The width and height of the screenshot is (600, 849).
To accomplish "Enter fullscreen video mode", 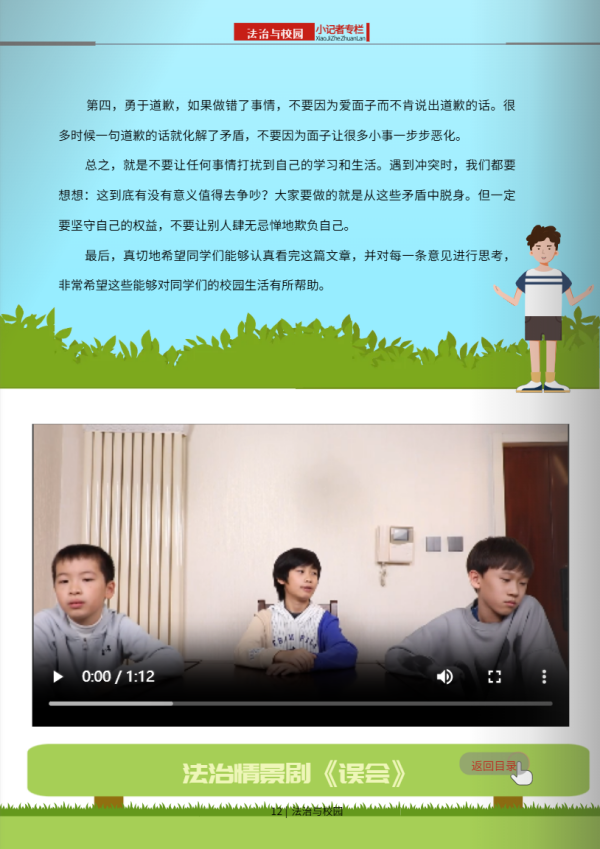I will click(494, 677).
